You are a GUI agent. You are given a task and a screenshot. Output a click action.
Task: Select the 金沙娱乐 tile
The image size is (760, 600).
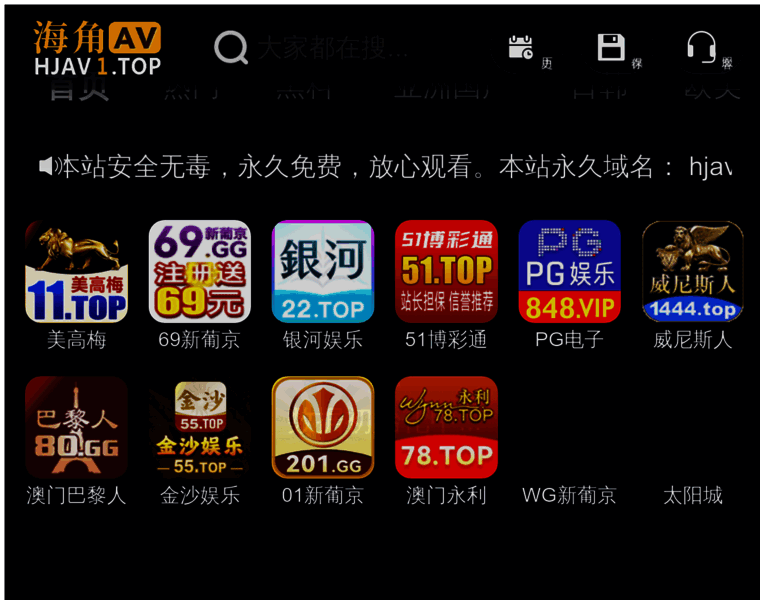[199, 427]
